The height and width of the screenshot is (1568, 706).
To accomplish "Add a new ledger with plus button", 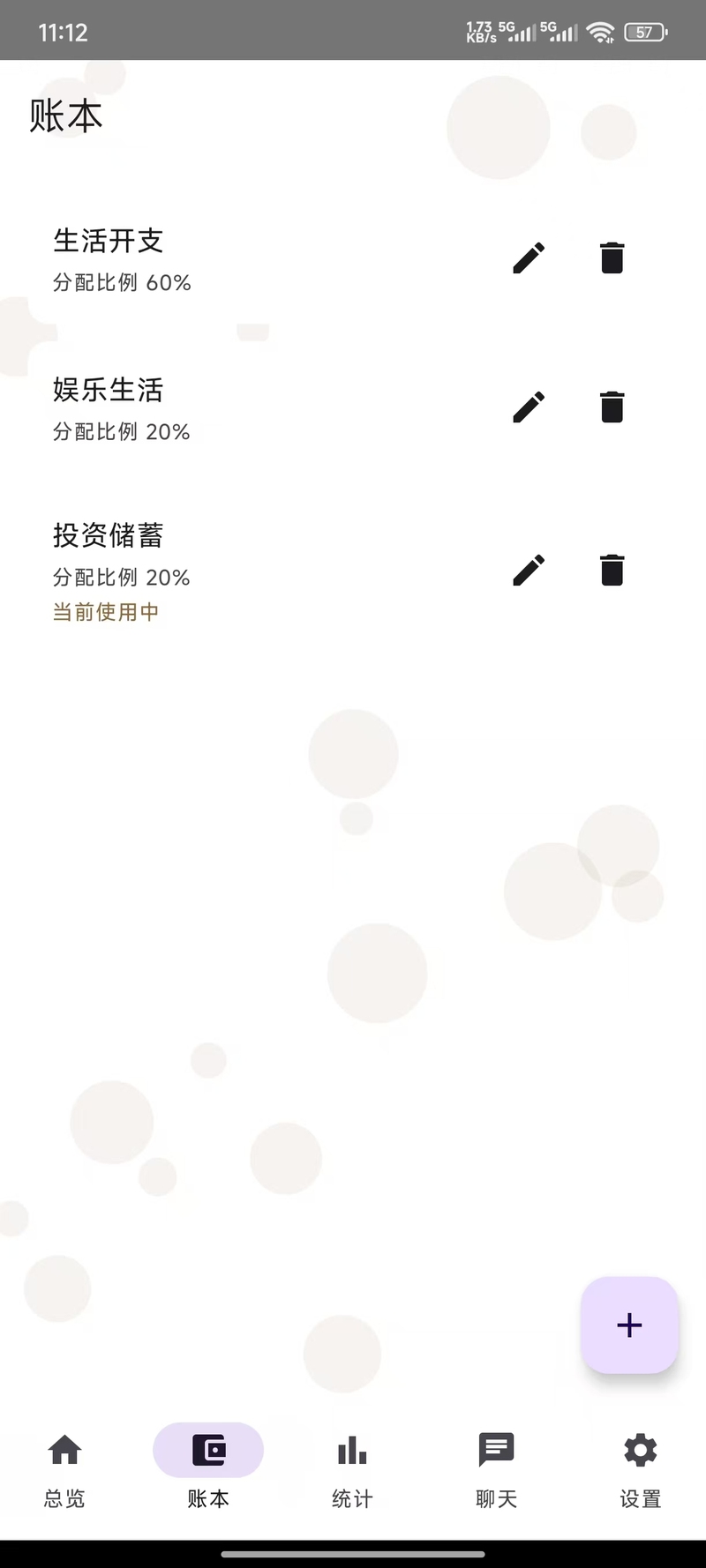I will pos(629,1325).
